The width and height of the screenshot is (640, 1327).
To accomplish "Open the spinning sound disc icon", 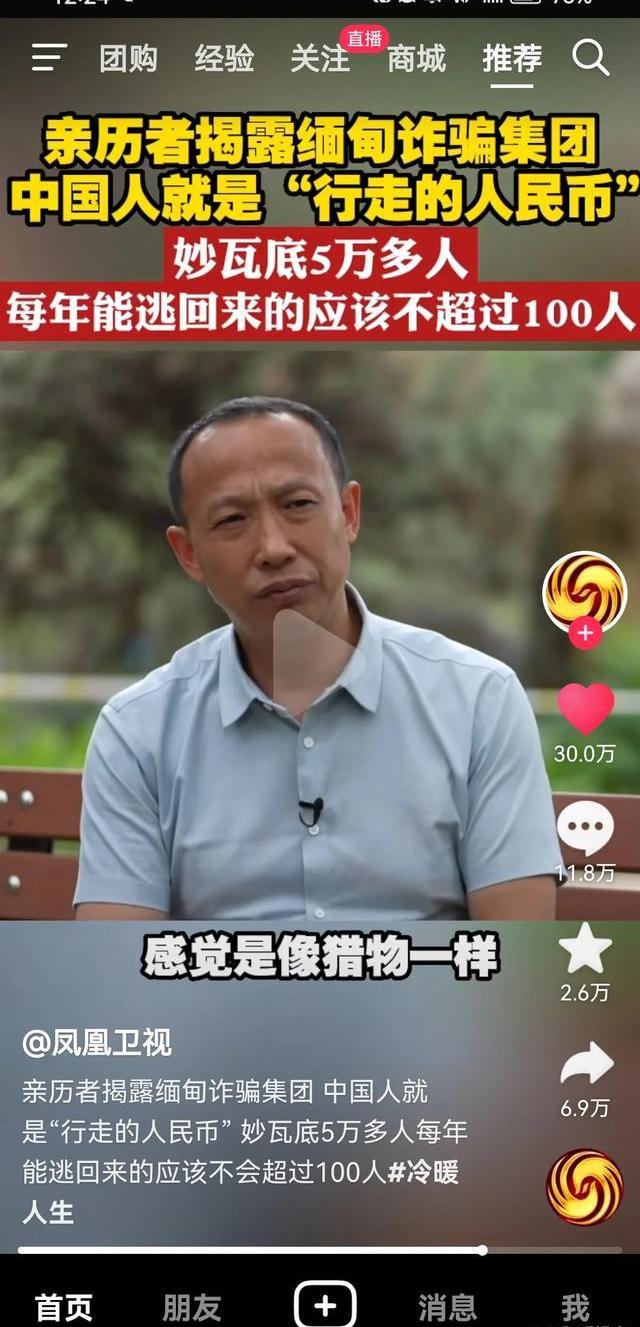I will point(585,1187).
